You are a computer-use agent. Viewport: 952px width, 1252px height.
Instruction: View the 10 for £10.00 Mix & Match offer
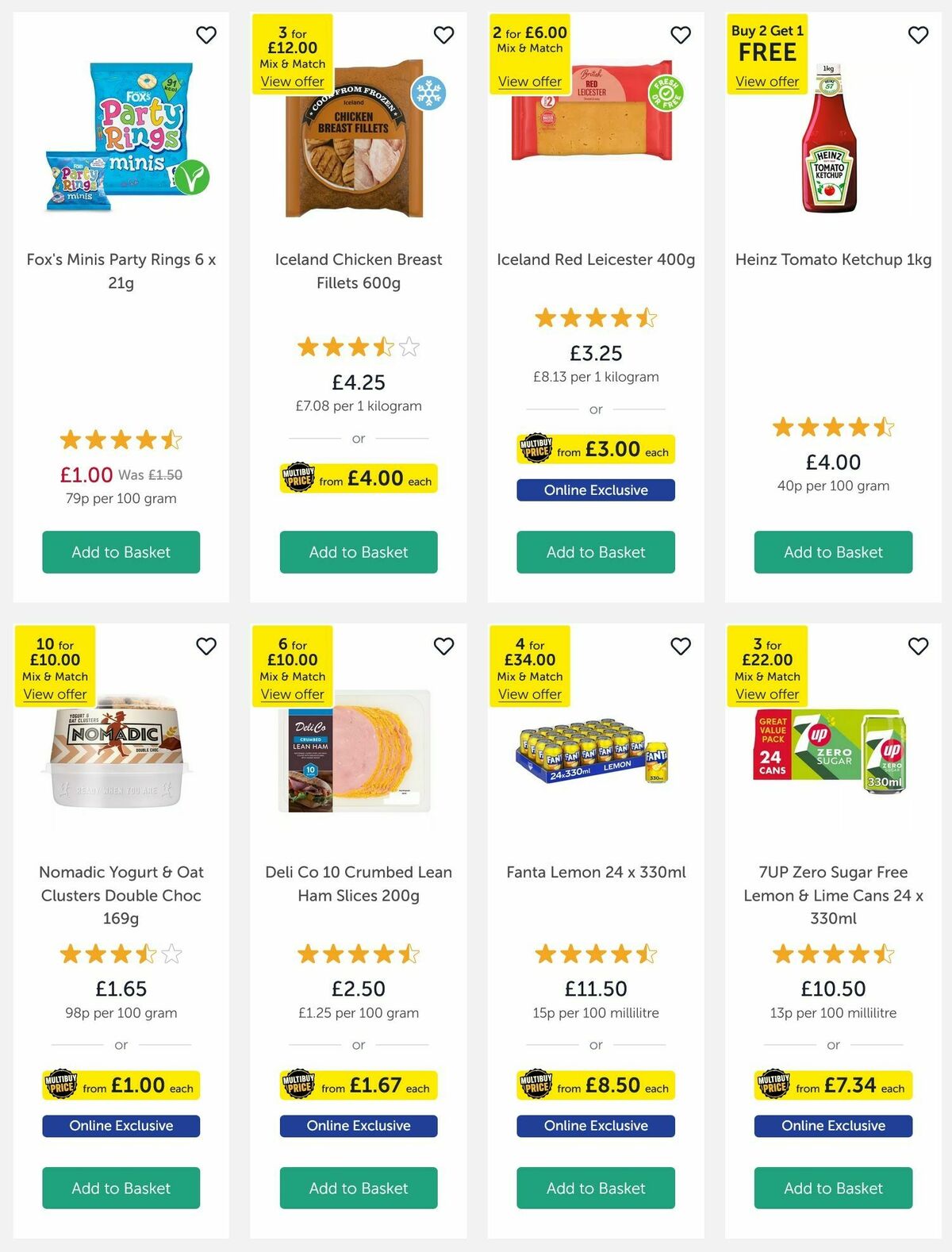55,694
